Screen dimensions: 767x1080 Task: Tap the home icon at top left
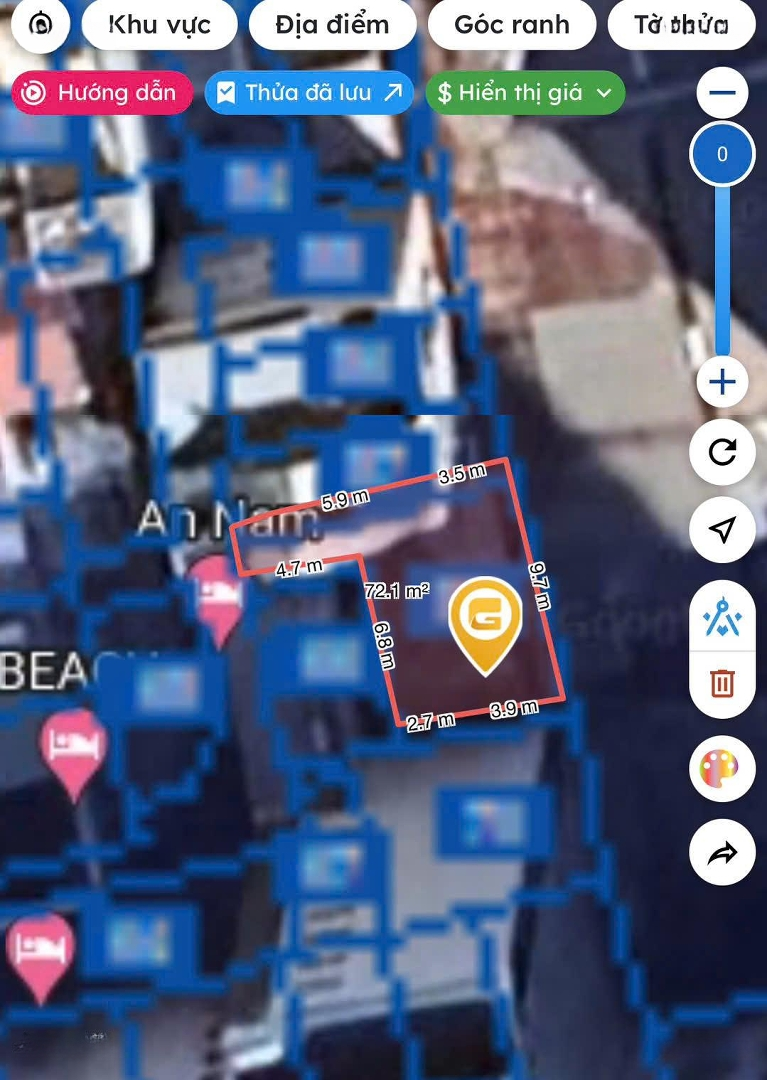click(x=41, y=25)
